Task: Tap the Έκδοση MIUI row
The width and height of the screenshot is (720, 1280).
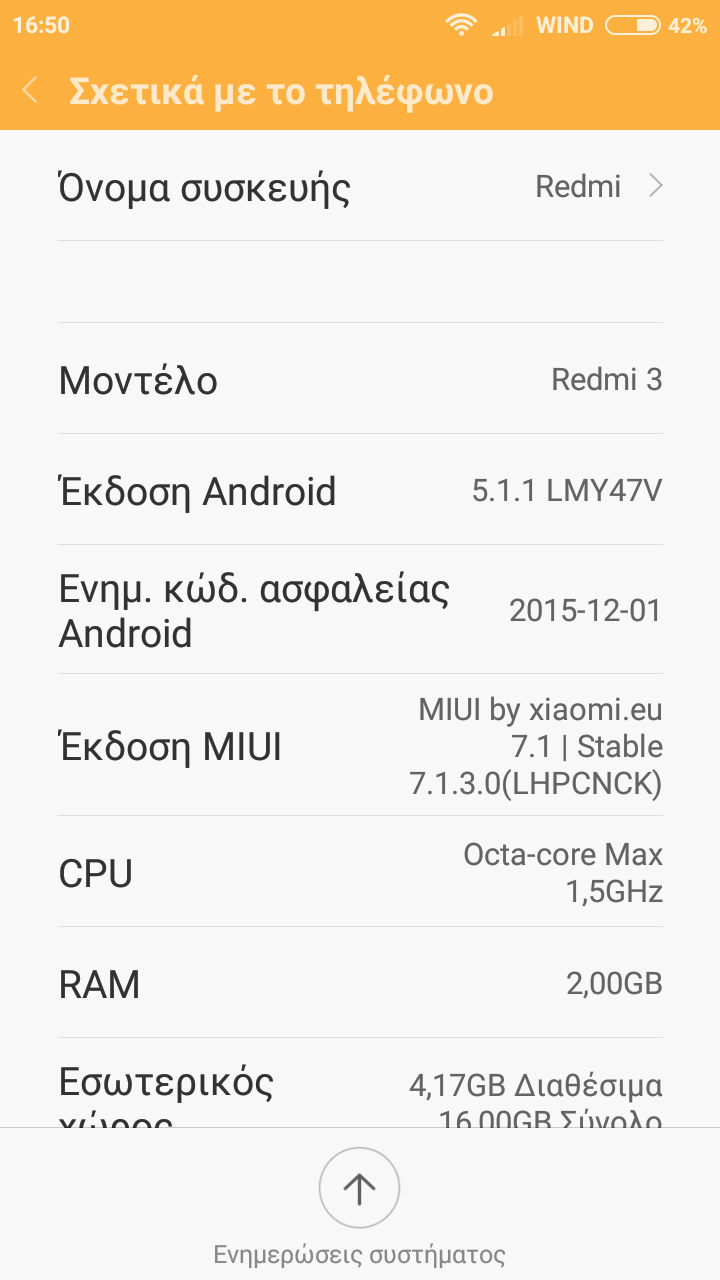Action: coord(360,746)
